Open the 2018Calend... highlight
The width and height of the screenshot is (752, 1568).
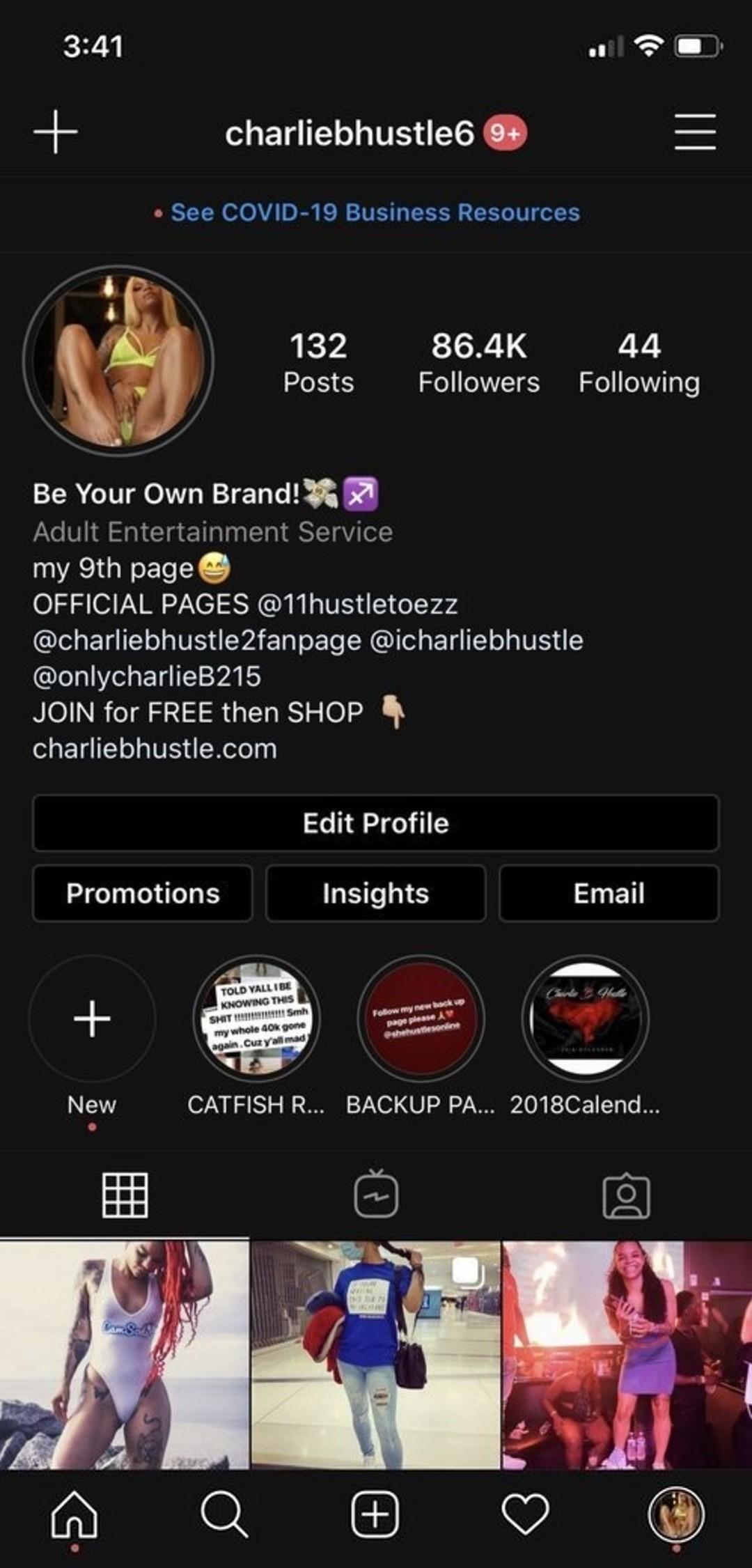[x=585, y=1019]
